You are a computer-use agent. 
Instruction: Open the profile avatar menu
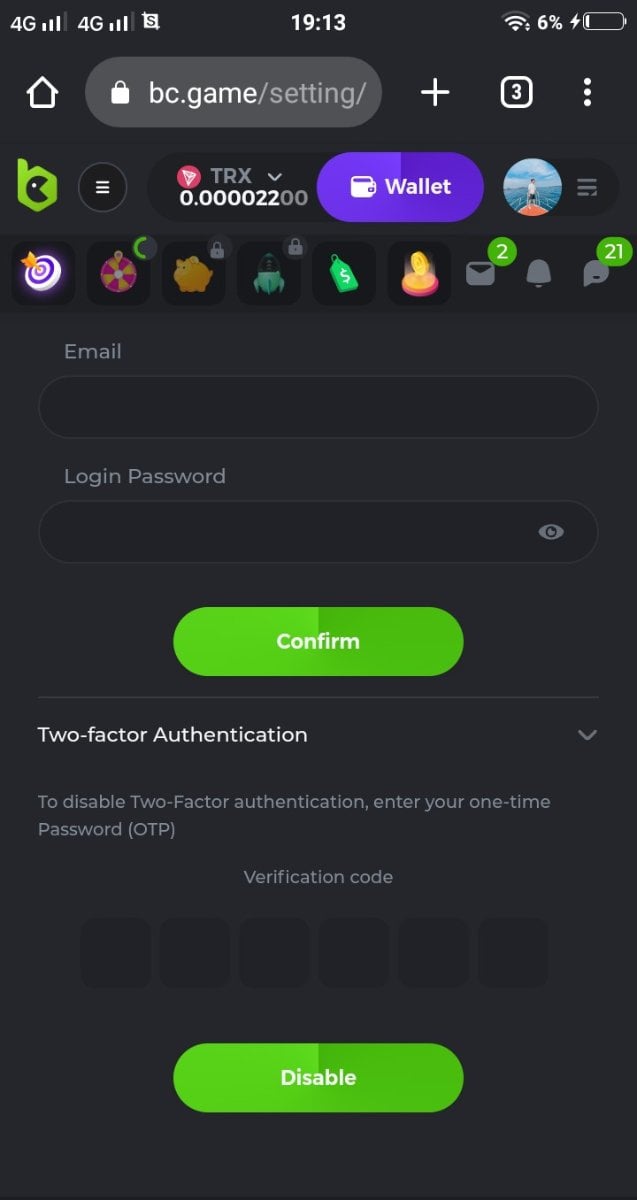click(x=532, y=187)
